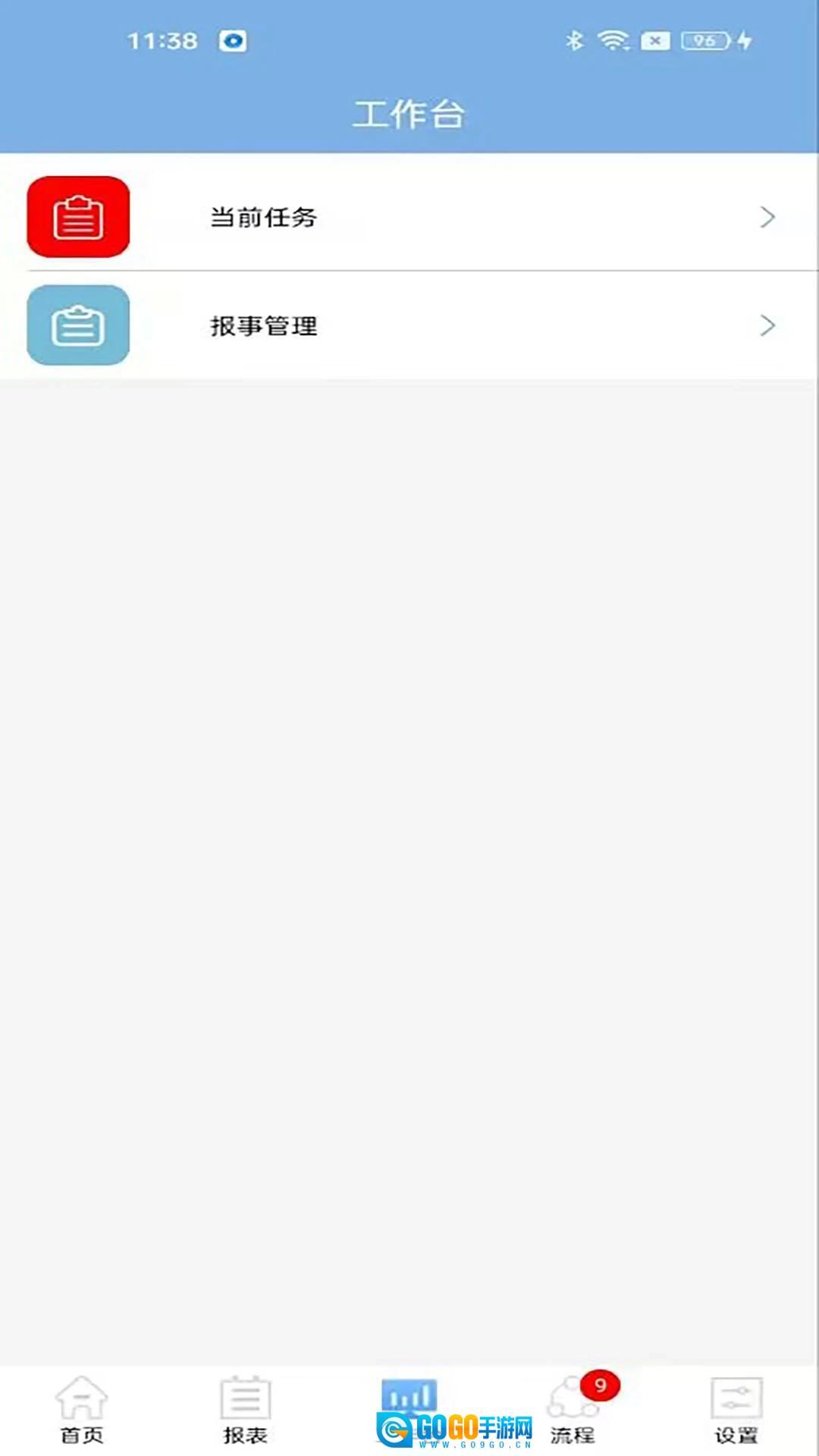Select the blue 报事管理 clipboard icon

78,325
